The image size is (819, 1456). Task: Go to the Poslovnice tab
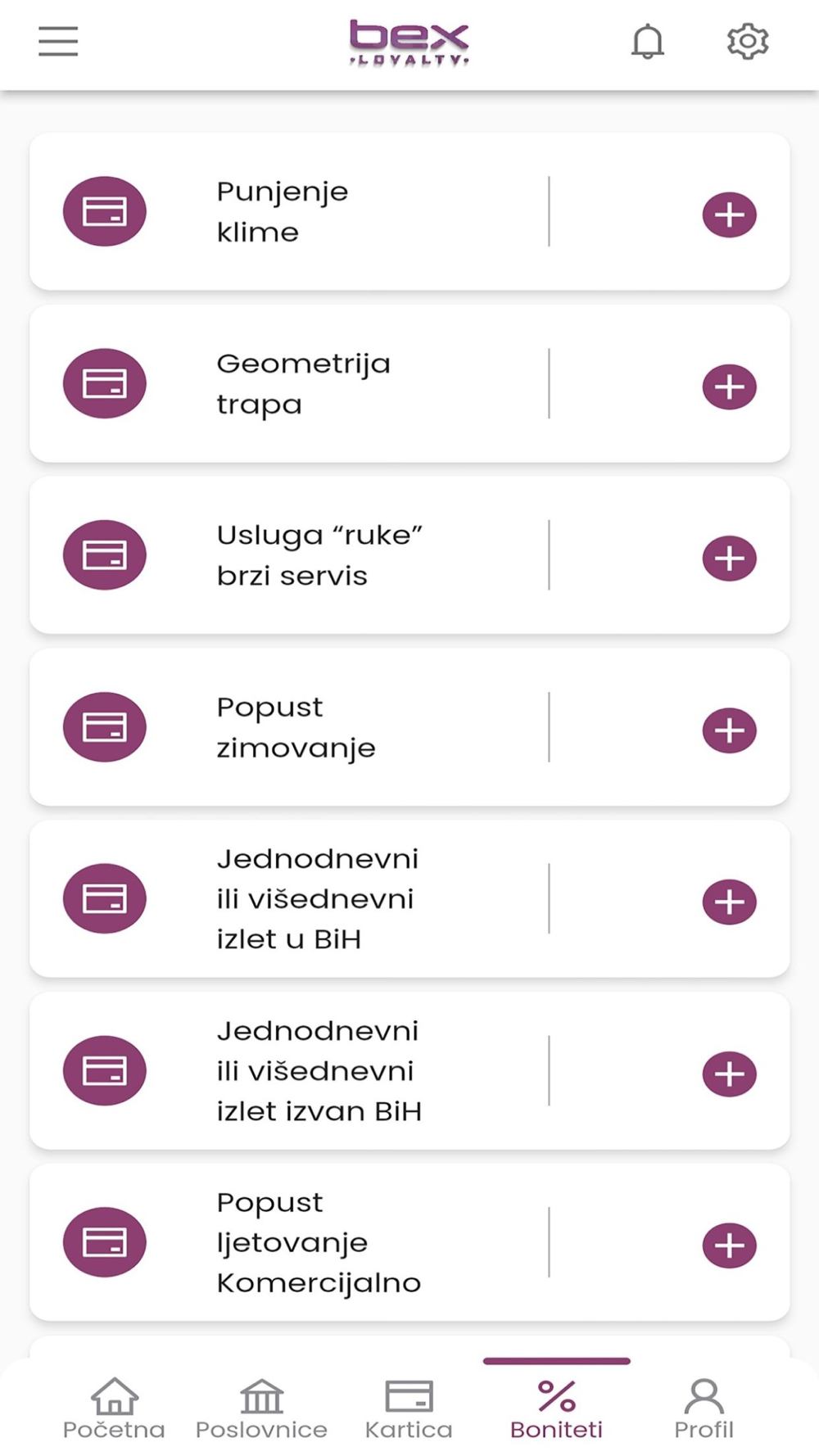point(261,1409)
